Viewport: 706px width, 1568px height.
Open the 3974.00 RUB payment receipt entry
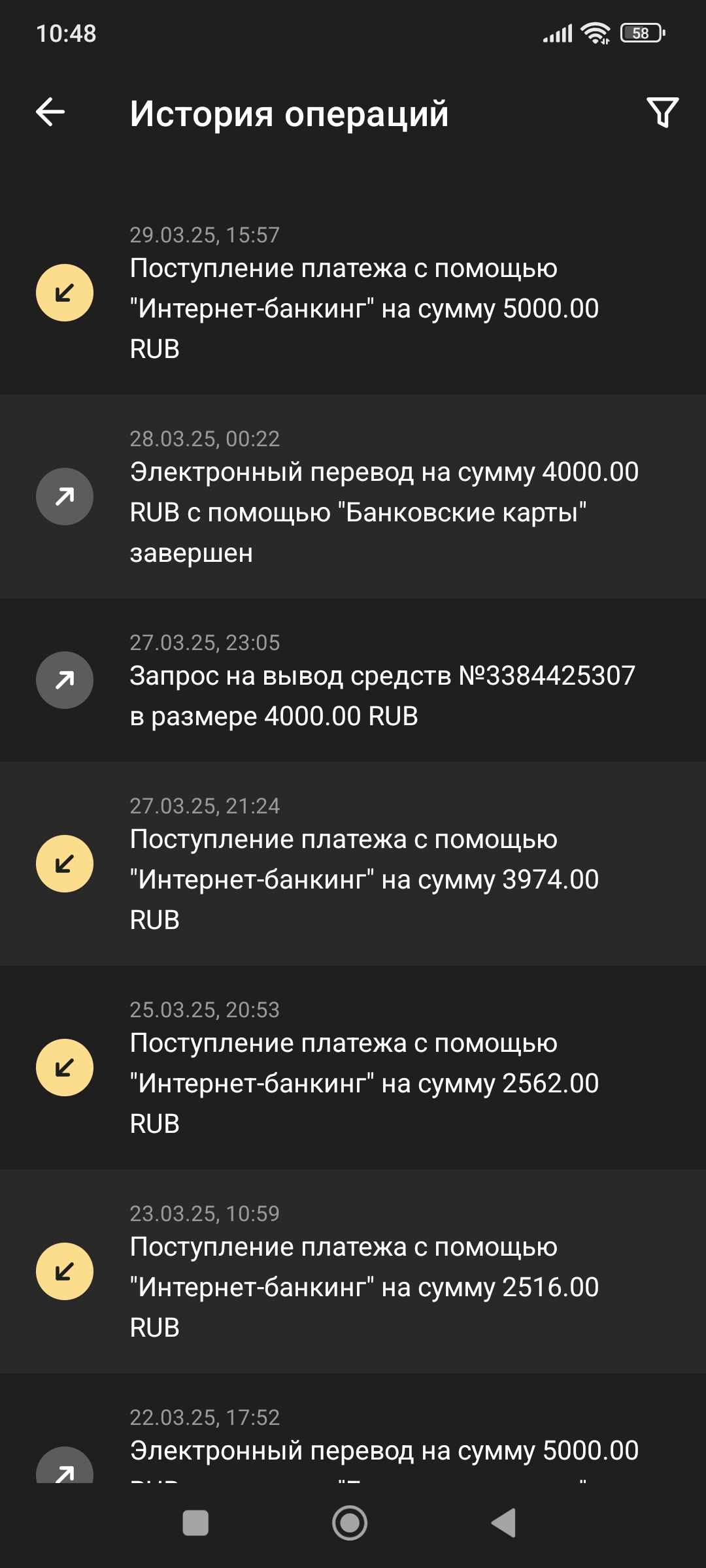[353, 864]
